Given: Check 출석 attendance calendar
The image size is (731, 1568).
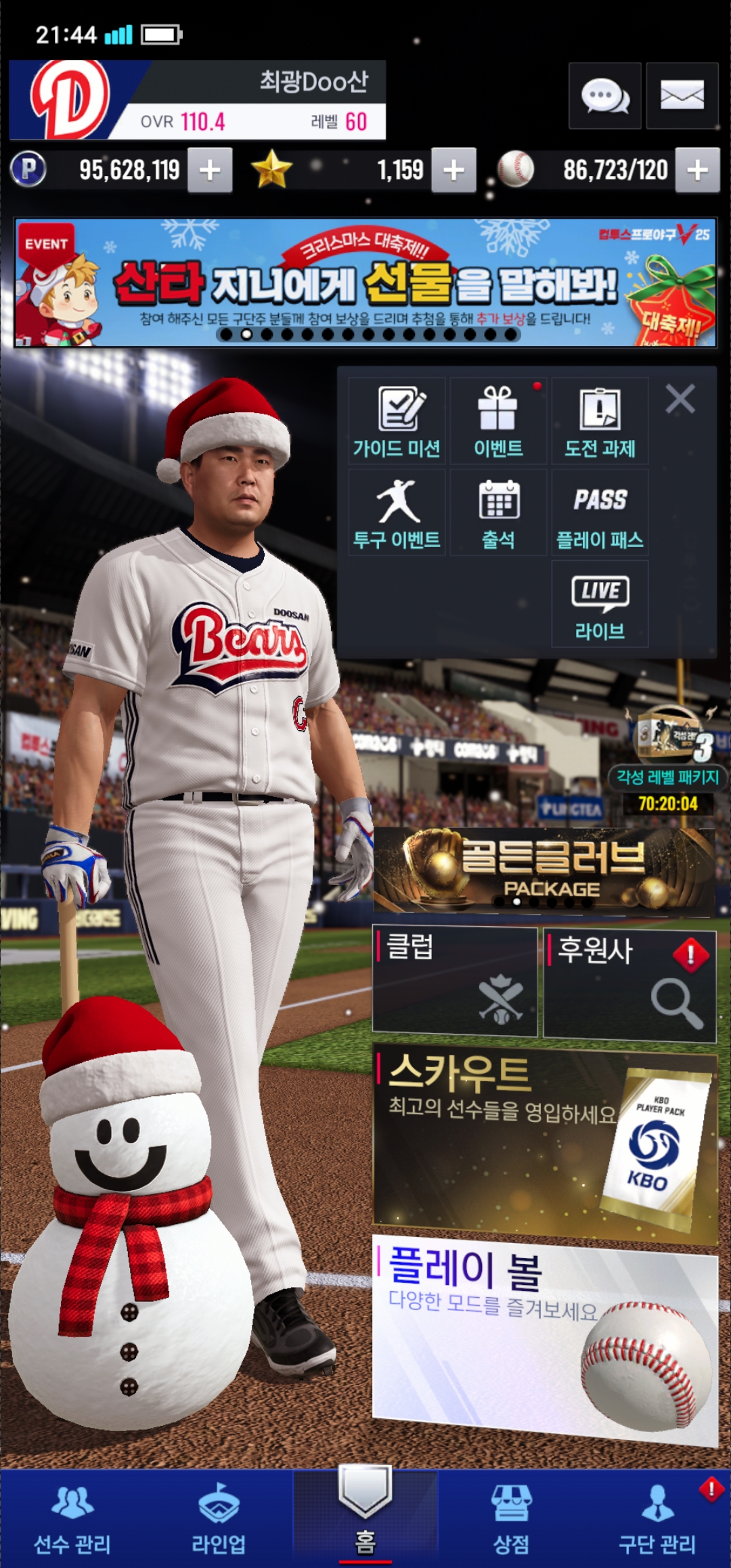Looking at the screenshot, I should click(x=498, y=513).
